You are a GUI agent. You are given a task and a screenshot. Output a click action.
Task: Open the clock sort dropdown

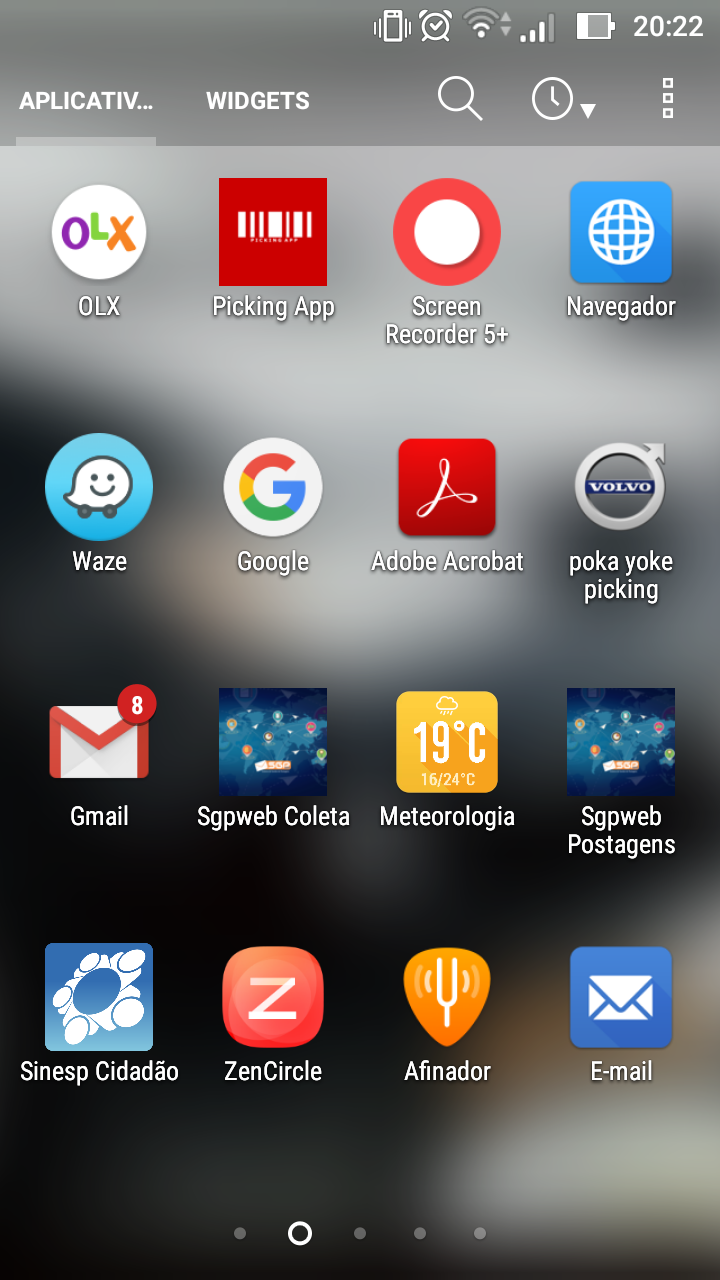pos(562,100)
